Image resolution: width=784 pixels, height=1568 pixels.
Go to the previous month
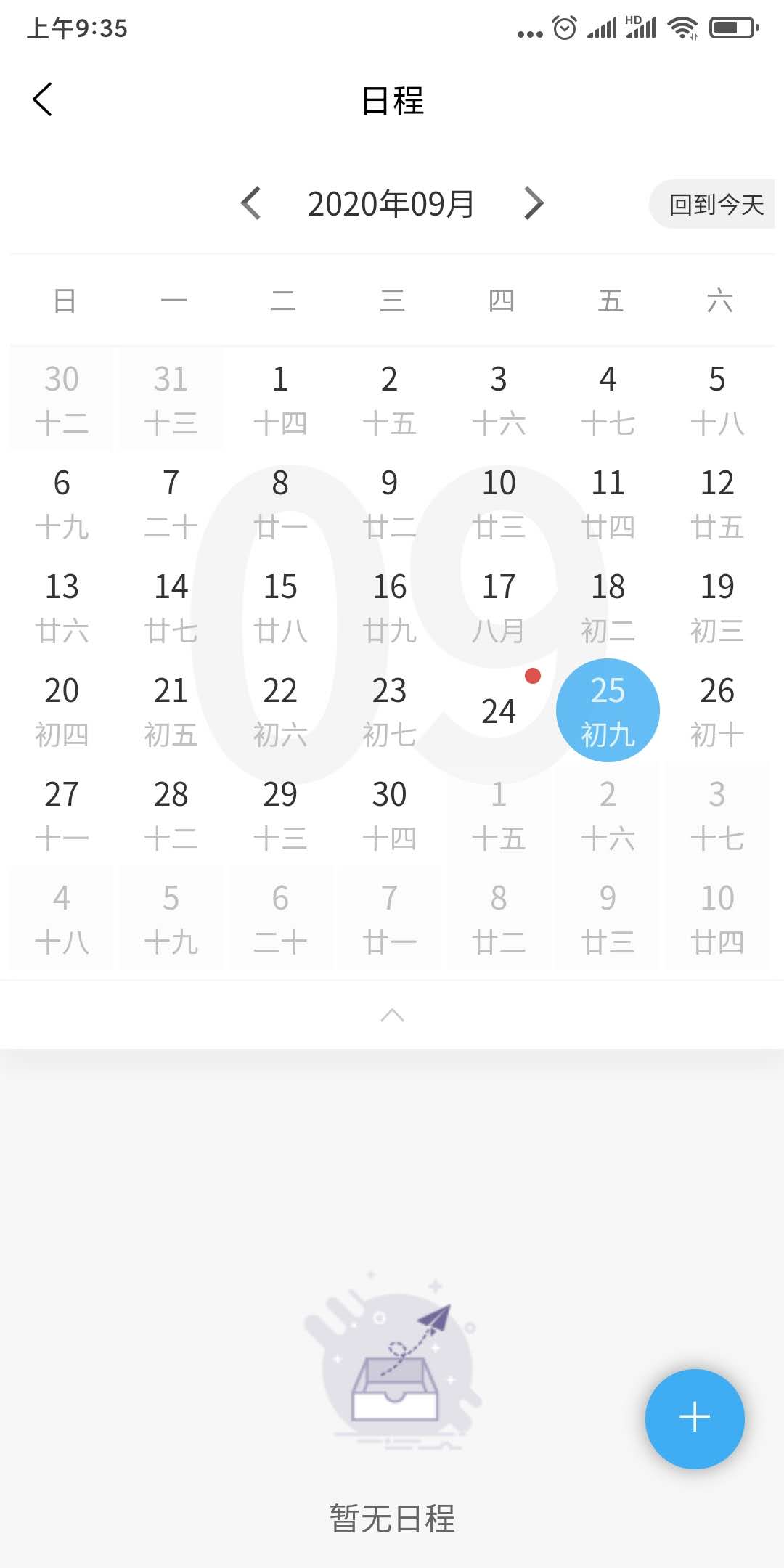pyautogui.click(x=251, y=203)
